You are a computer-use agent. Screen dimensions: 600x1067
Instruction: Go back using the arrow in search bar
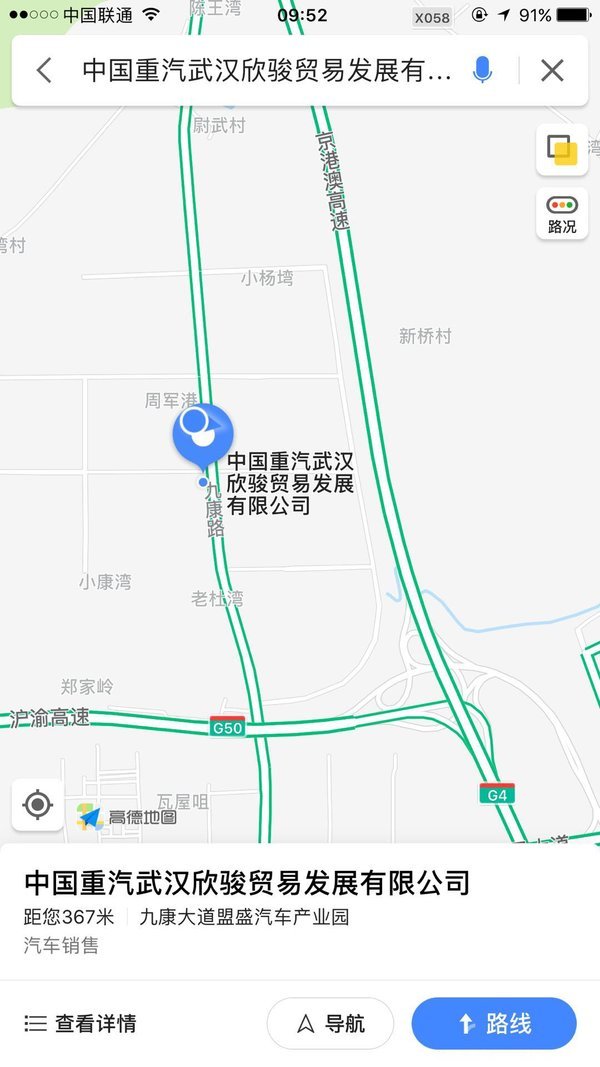[44, 70]
